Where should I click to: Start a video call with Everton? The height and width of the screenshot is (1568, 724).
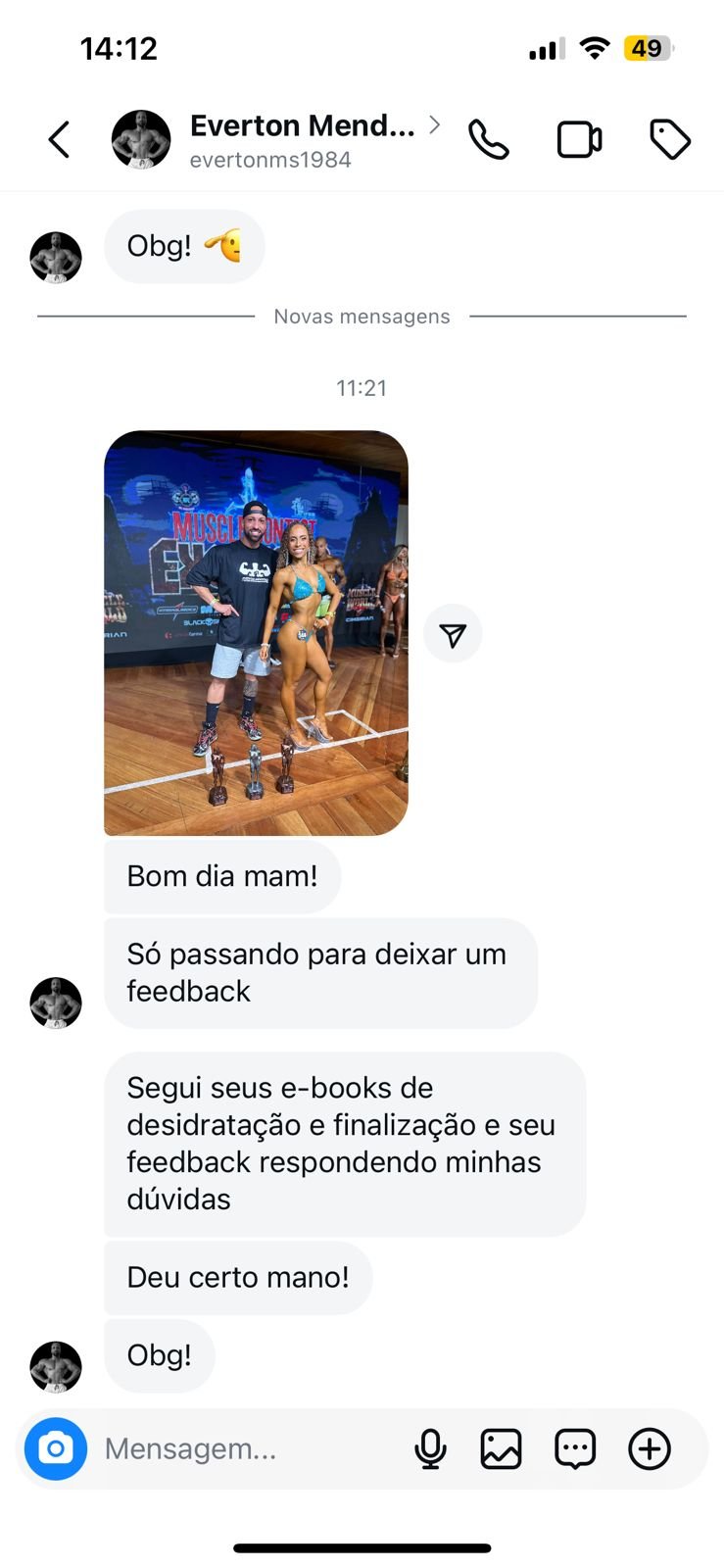579,139
